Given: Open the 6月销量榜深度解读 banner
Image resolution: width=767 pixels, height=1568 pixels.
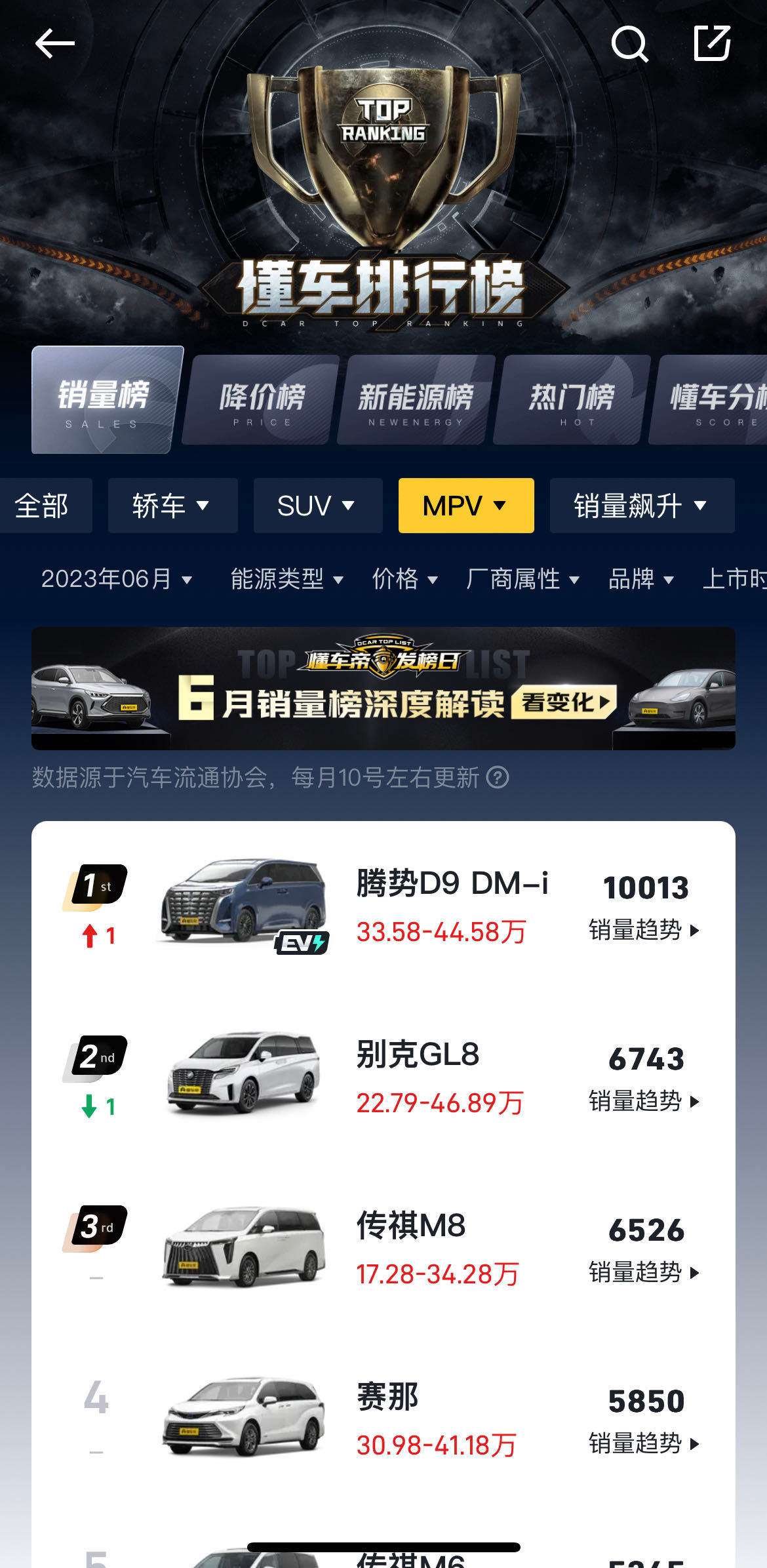Looking at the screenshot, I should point(383,689).
